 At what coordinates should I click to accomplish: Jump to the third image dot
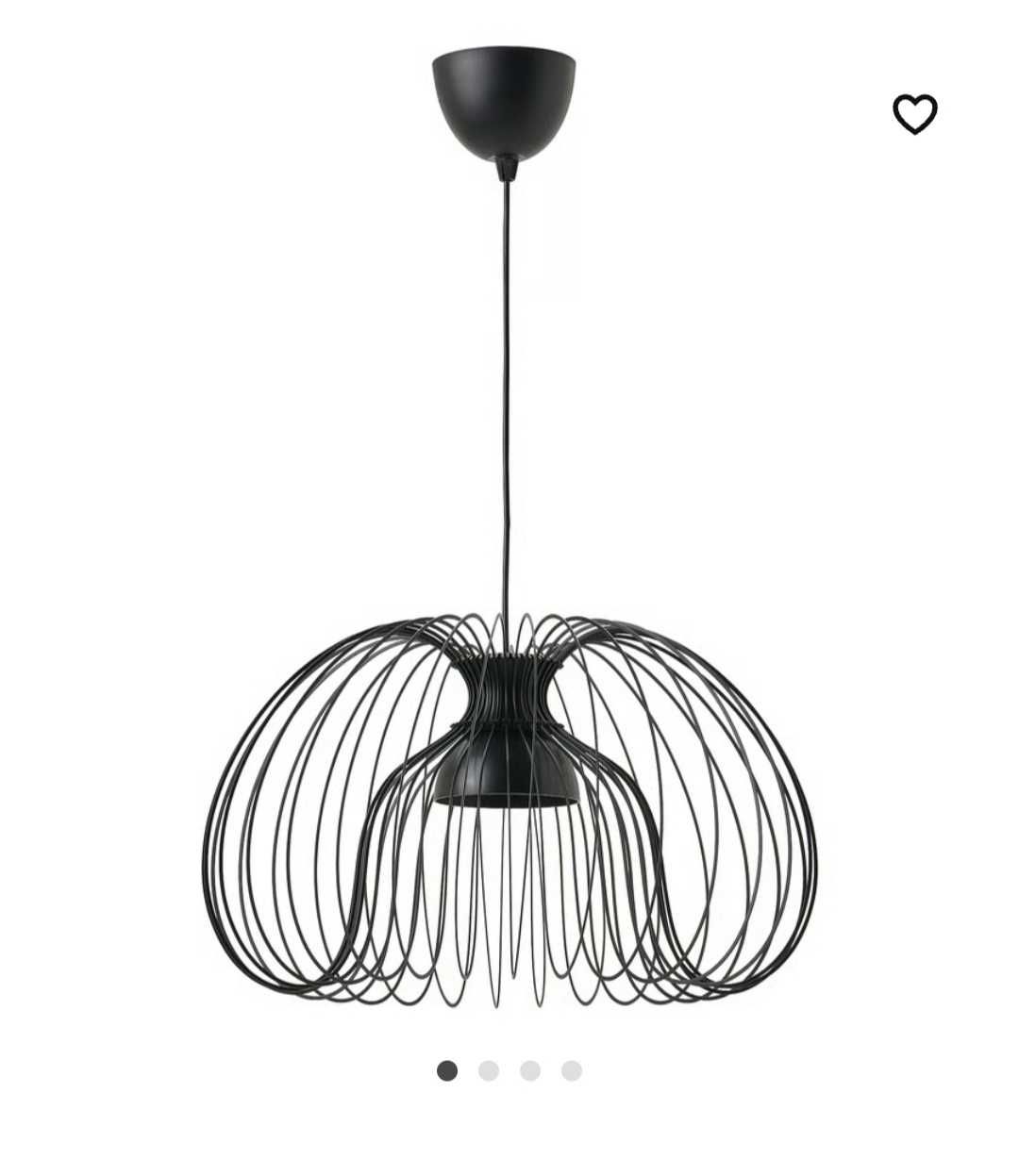pos(530,1070)
